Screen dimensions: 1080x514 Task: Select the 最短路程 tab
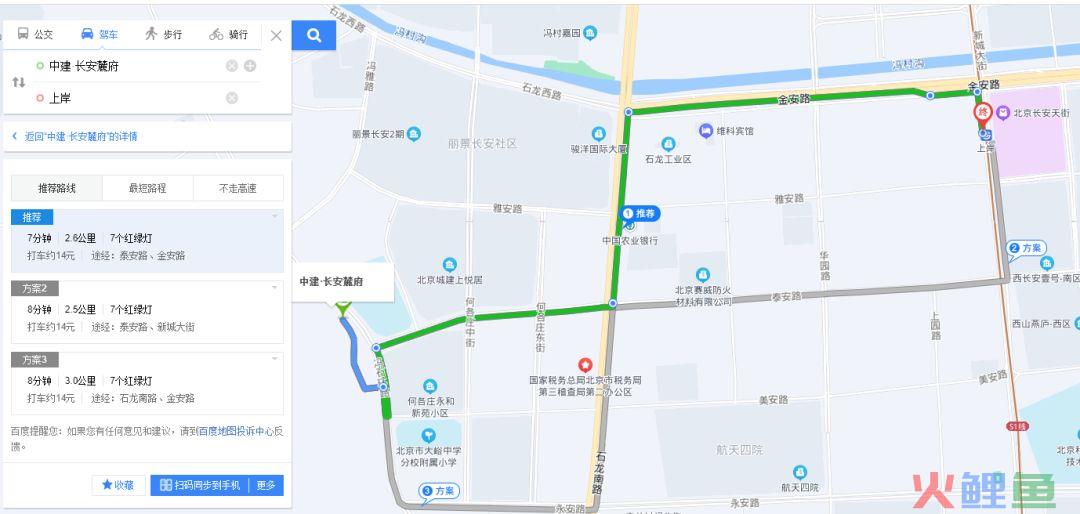point(147,188)
